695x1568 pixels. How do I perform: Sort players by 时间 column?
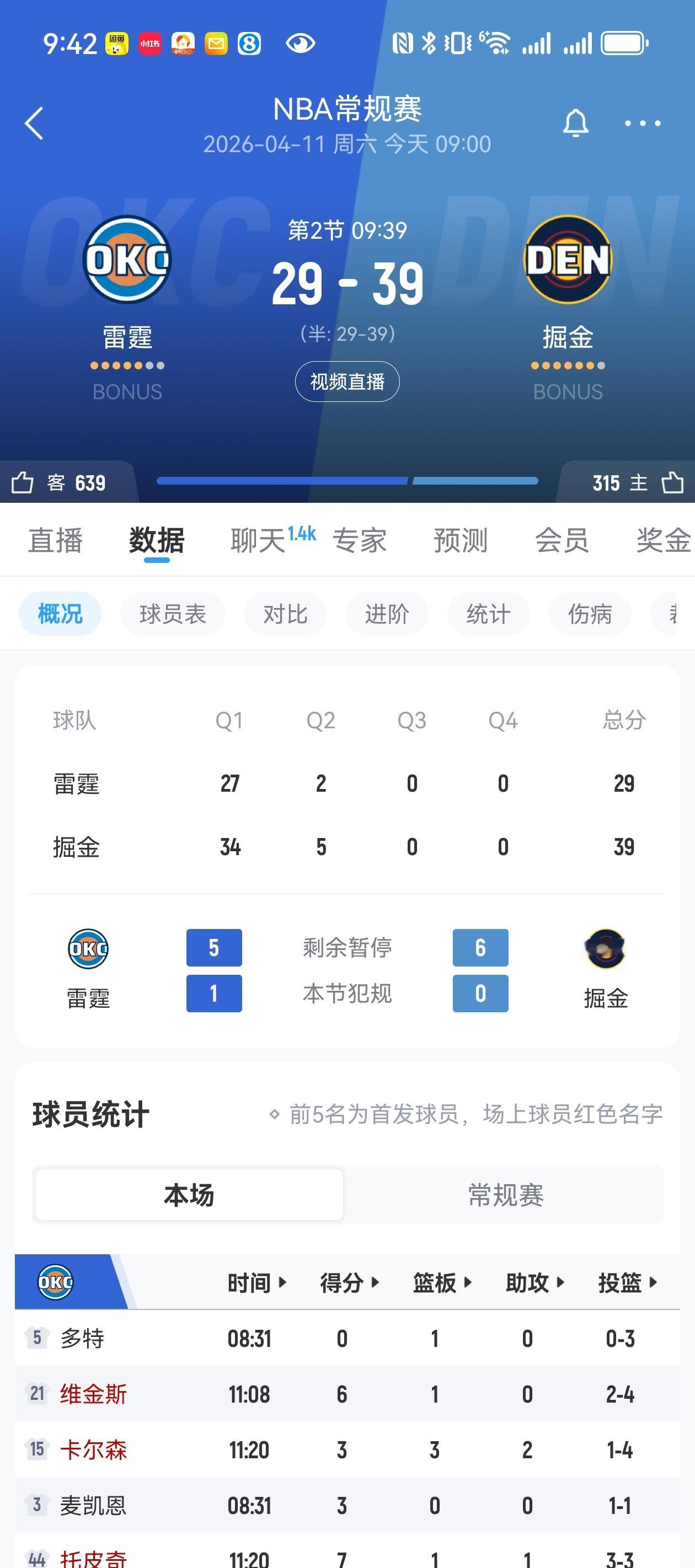[x=257, y=1282]
